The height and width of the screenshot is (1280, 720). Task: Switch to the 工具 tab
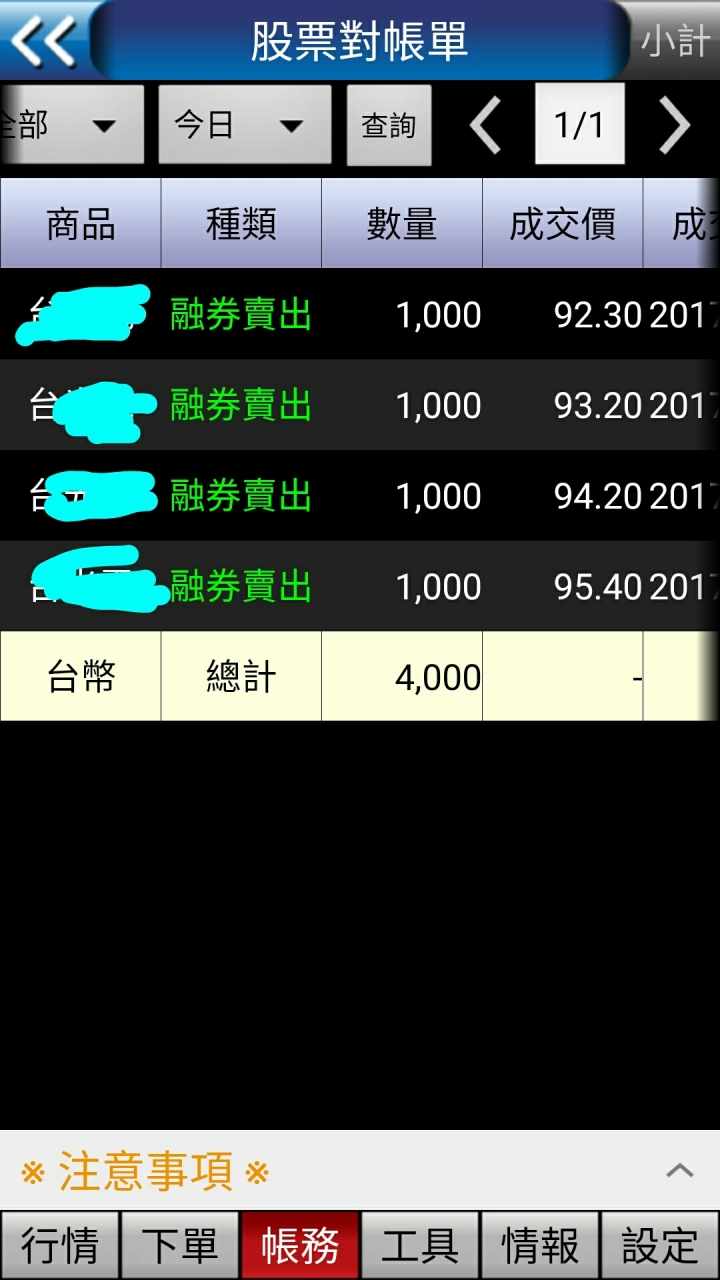click(x=420, y=1246)
